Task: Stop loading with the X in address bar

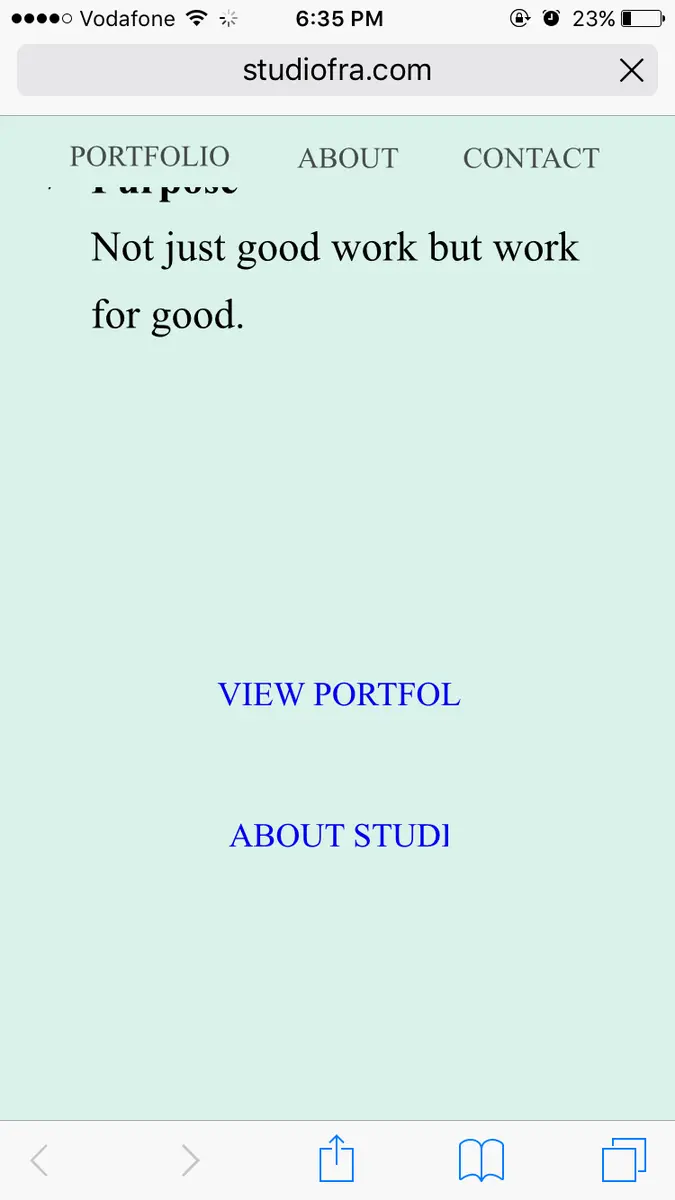Action: [x=631, y=70]
